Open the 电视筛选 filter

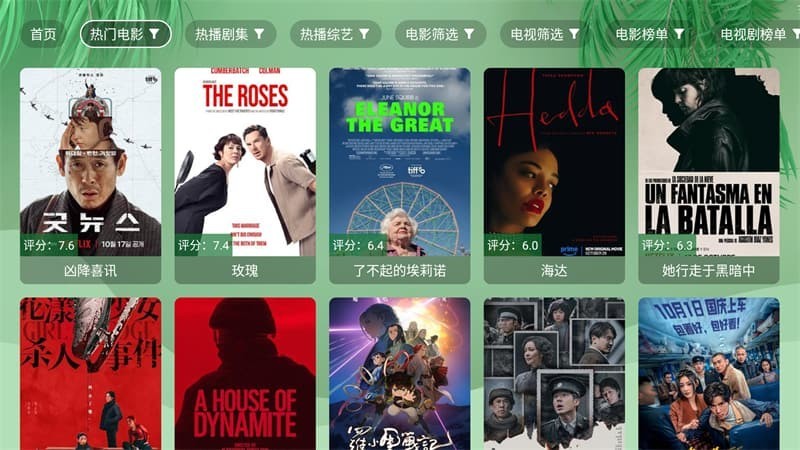545,34
